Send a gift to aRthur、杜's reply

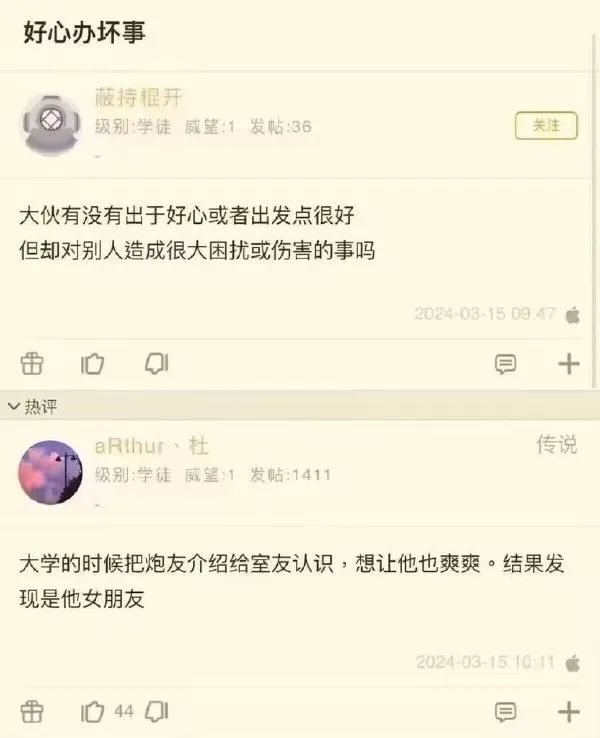[x=32, y=712]
